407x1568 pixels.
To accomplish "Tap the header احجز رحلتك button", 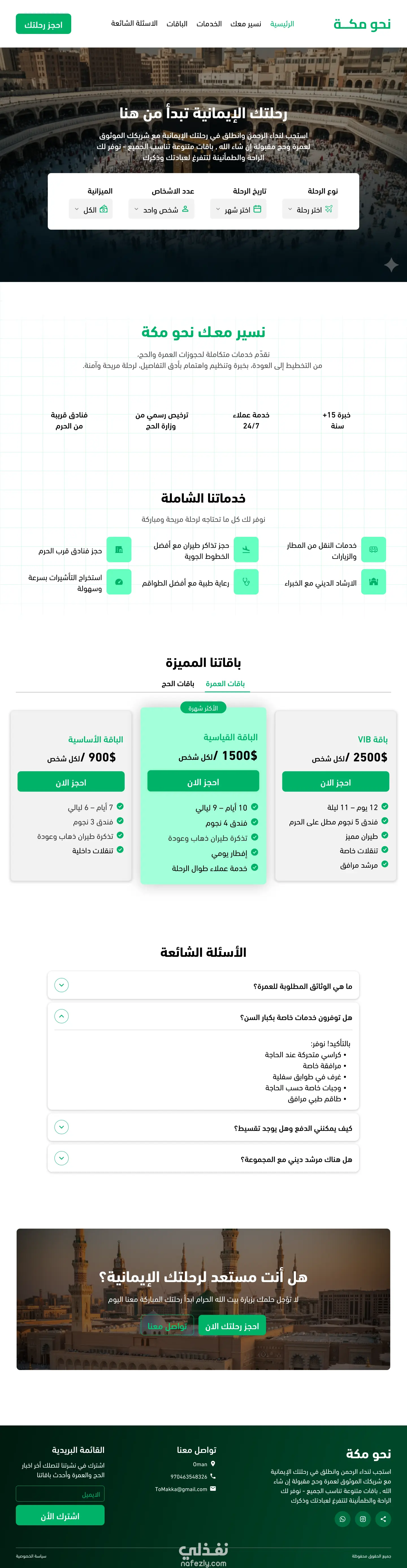I will pos(43,24).
